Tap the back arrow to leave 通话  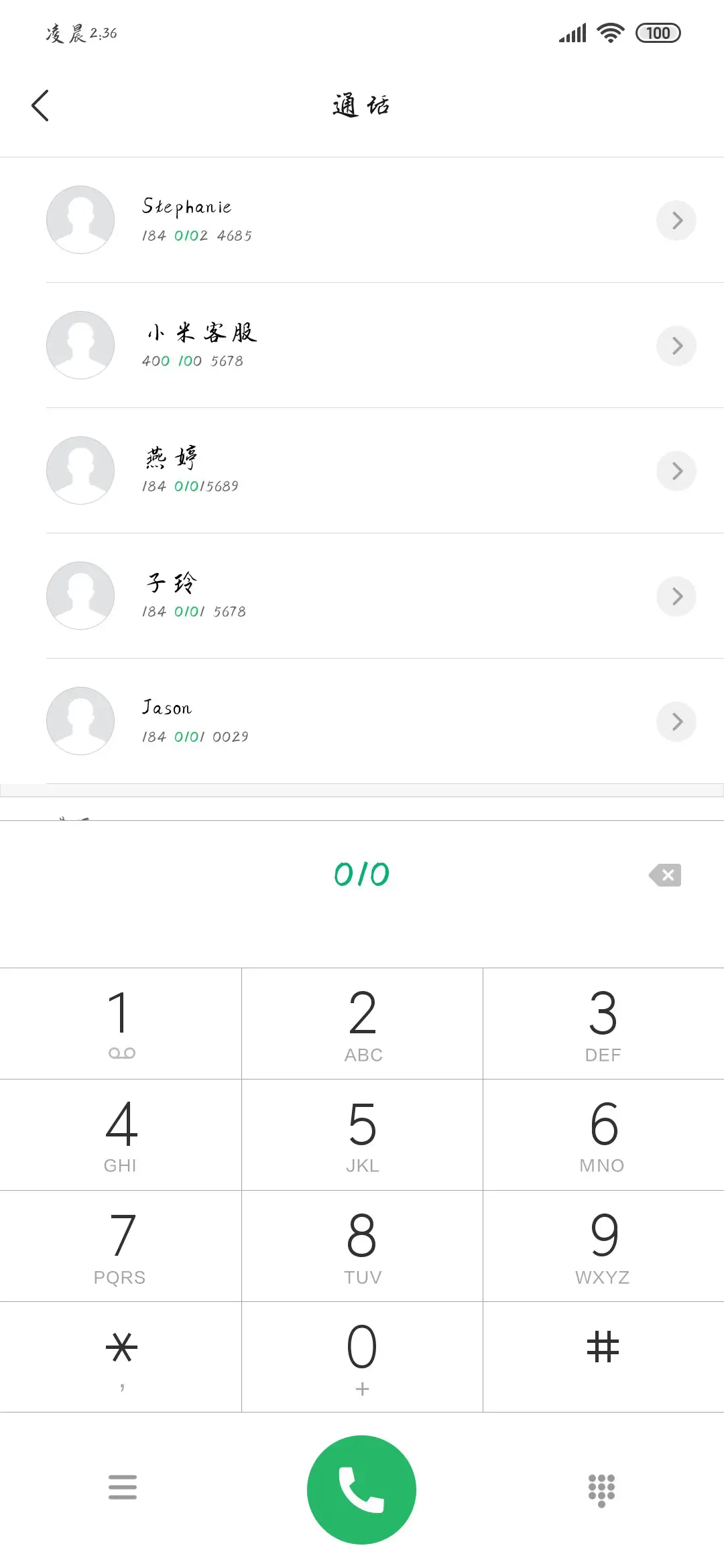pyautogui.click(x=40, y=105)
